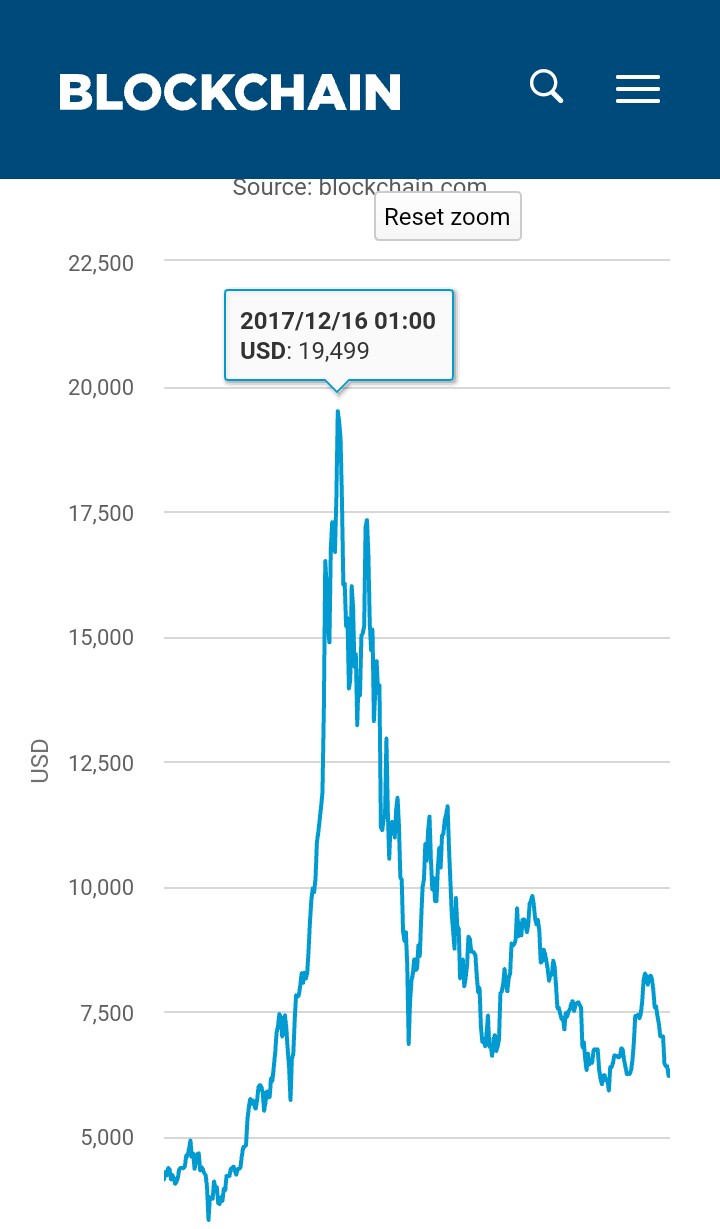This screenshot has height=1229, width=720.
Task: Open the hamburger menu
Action: coord(637,90)
